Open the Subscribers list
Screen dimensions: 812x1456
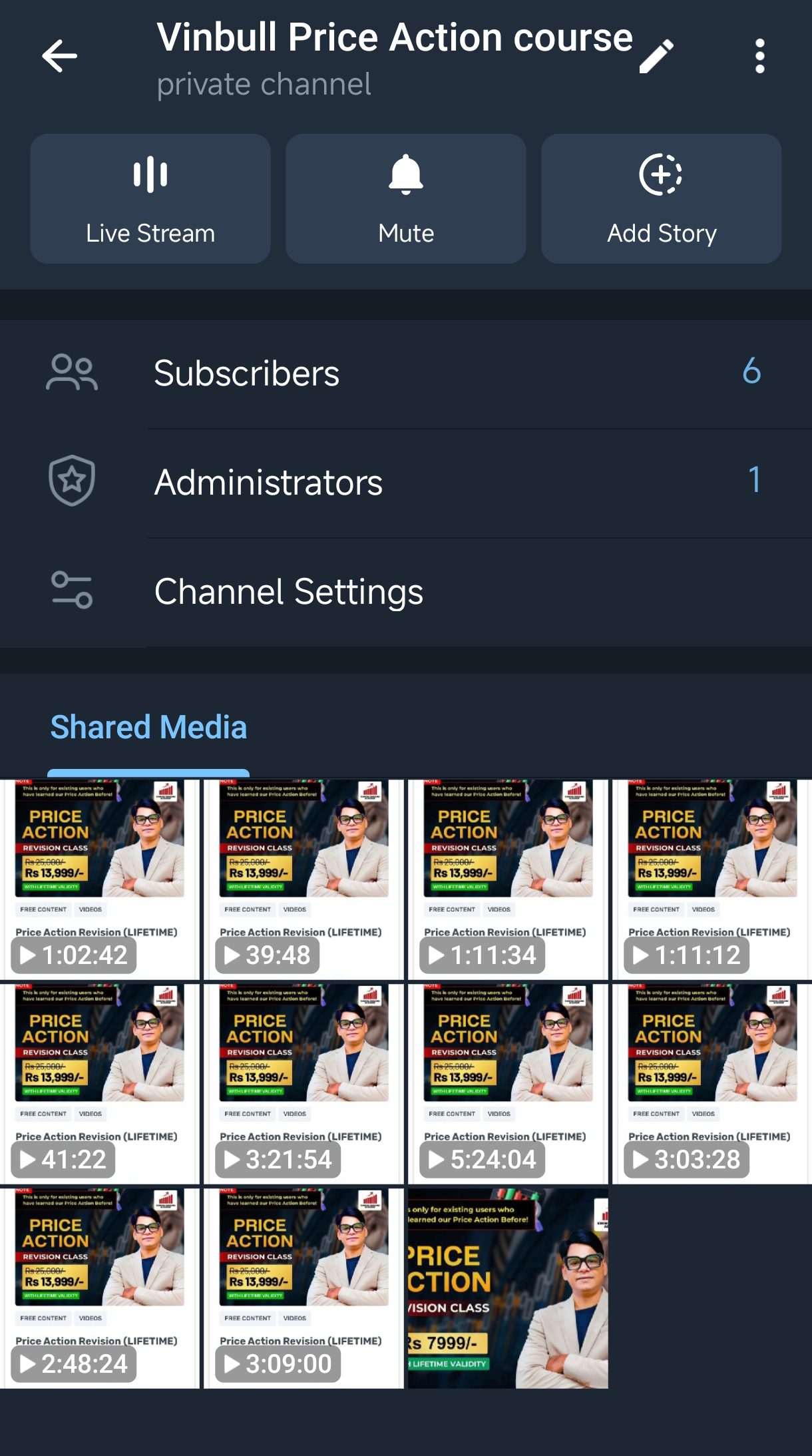click(406, 373)
